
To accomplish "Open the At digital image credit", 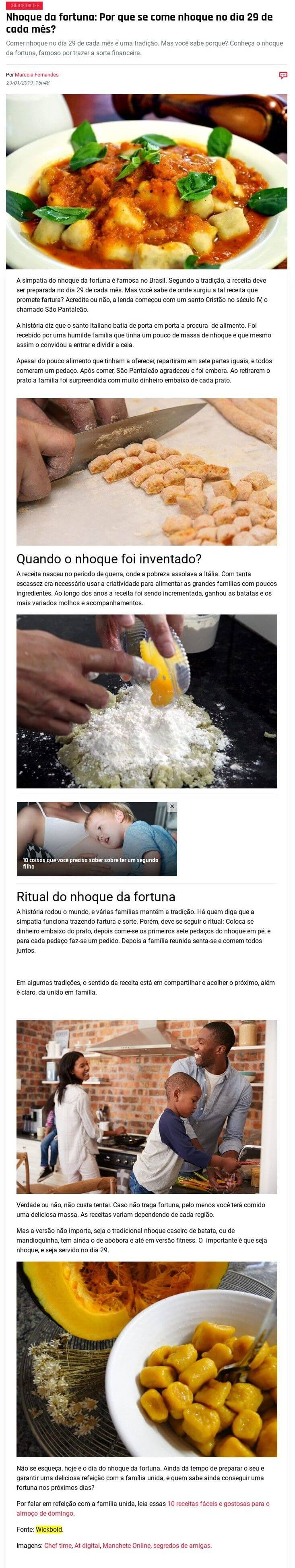I will pos(87,1545).
